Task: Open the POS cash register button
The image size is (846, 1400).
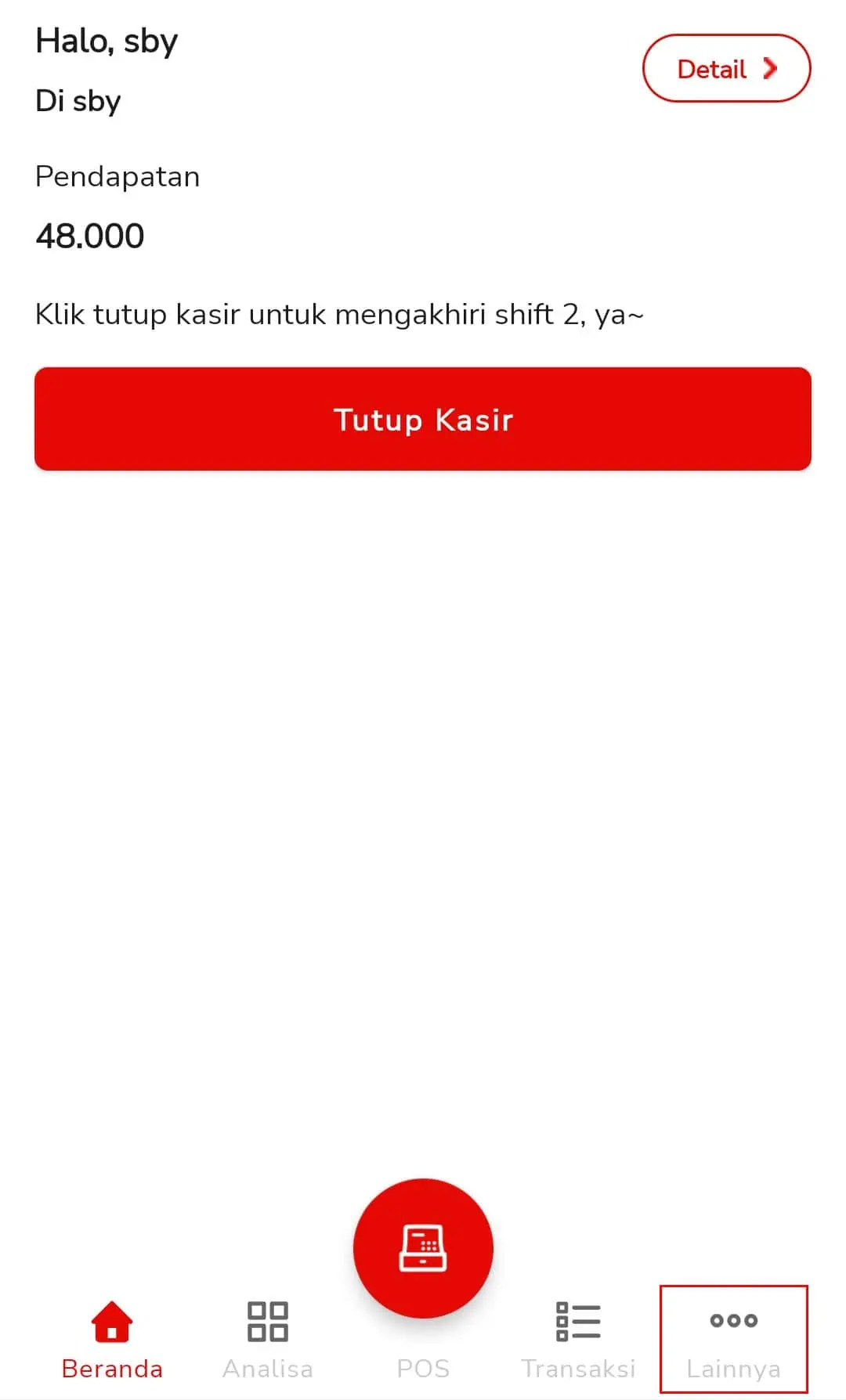Action: pos(423,1248)
